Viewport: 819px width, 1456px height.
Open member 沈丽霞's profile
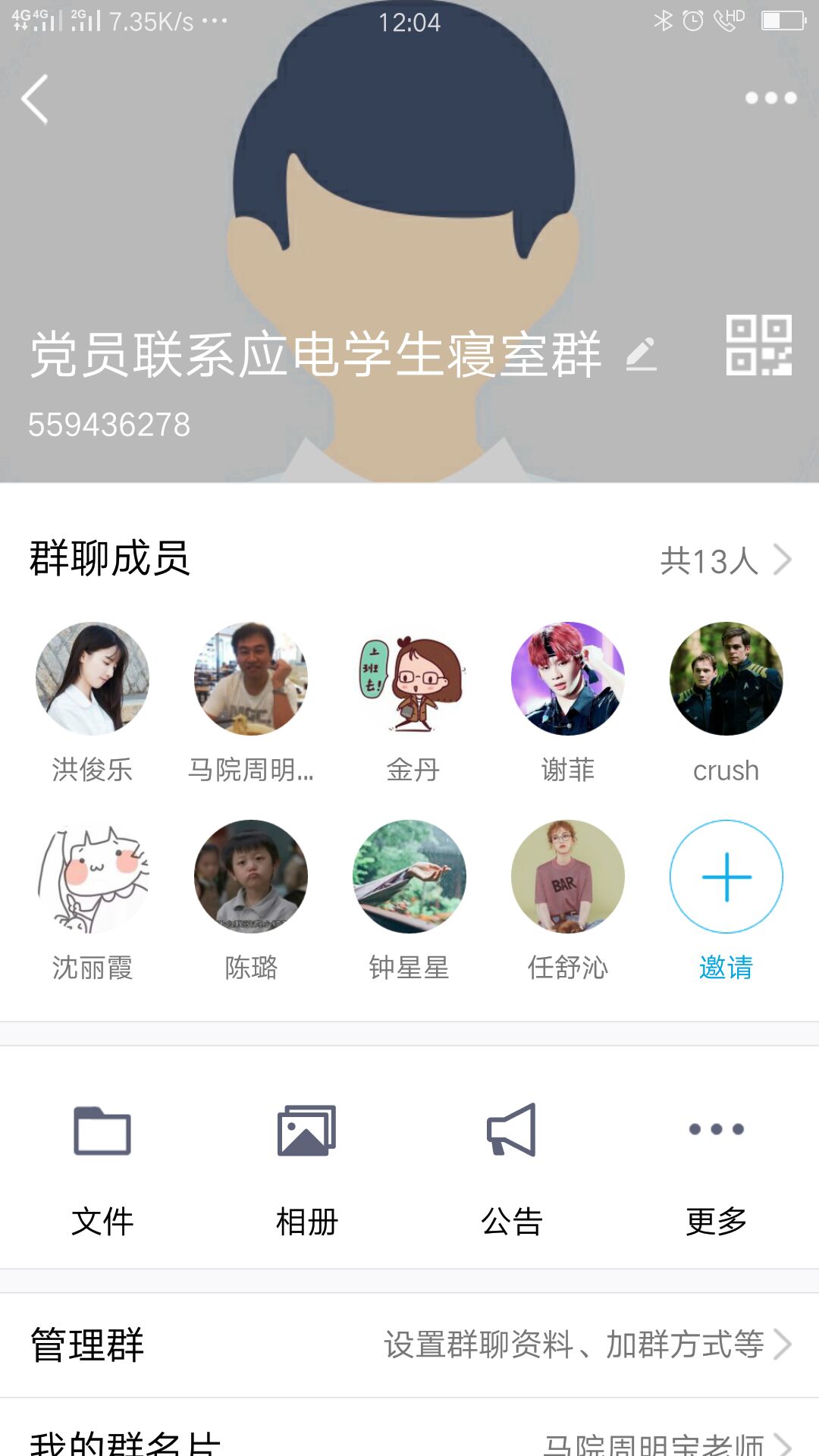coord(93,877)
